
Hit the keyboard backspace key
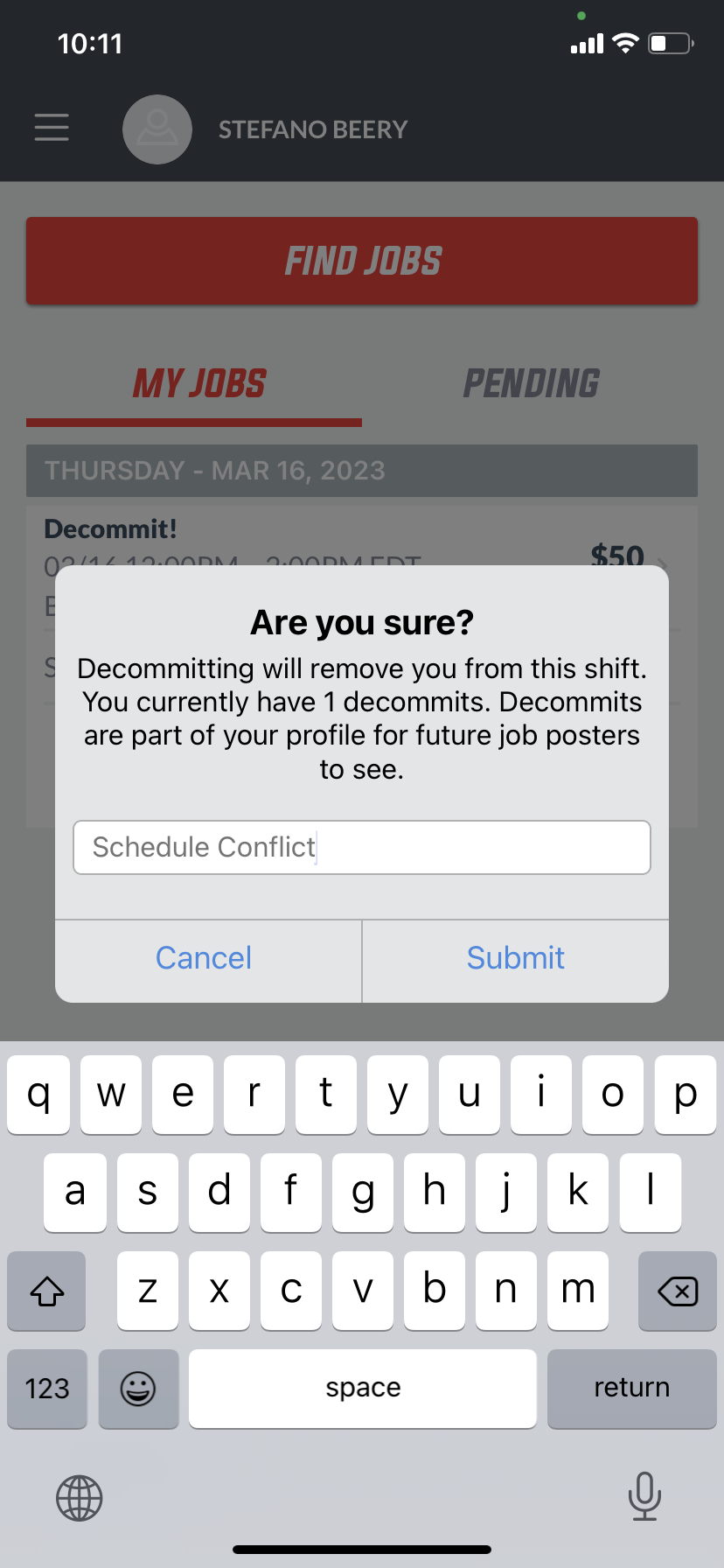(677, 1291)
